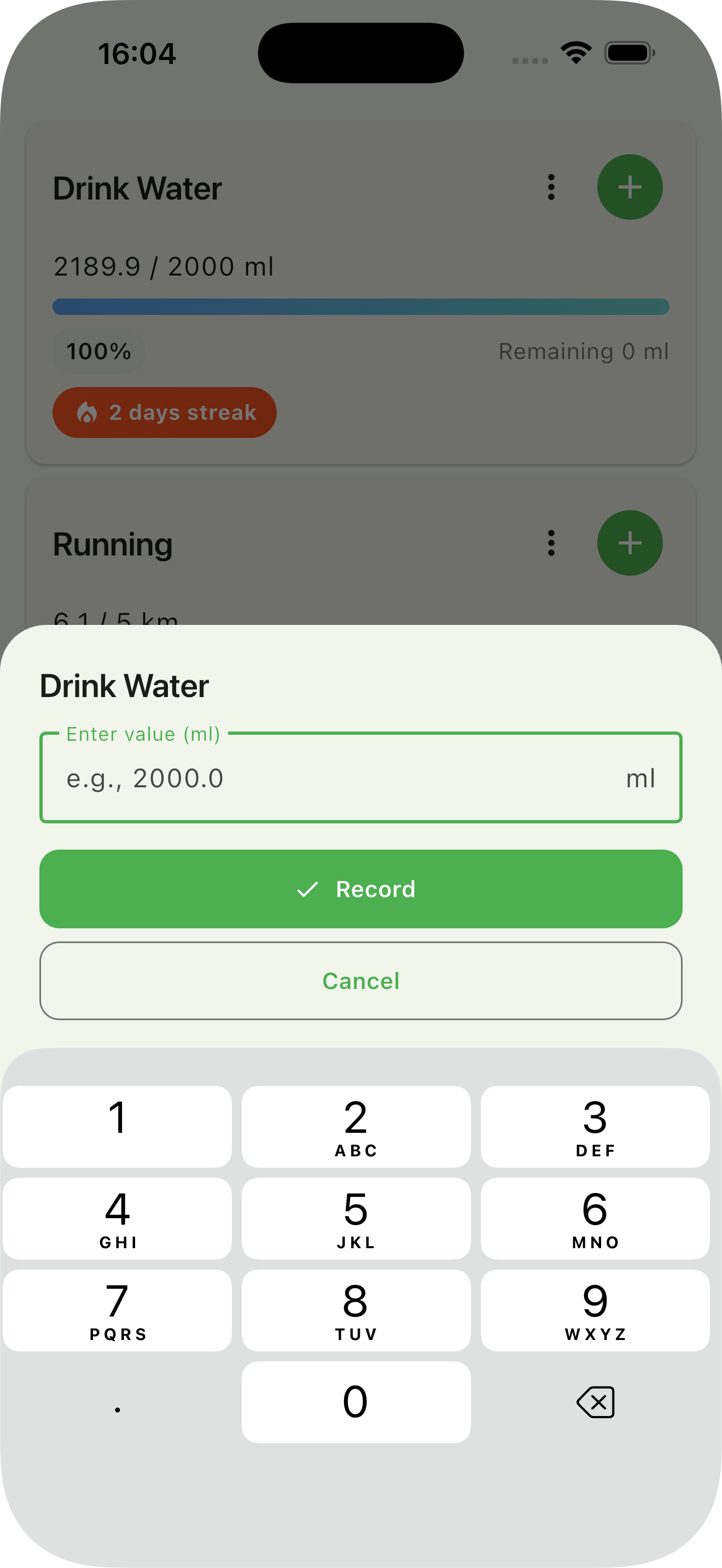Open the Drink Water options menu
This screenshot has height=1568, width=722.
551,188
